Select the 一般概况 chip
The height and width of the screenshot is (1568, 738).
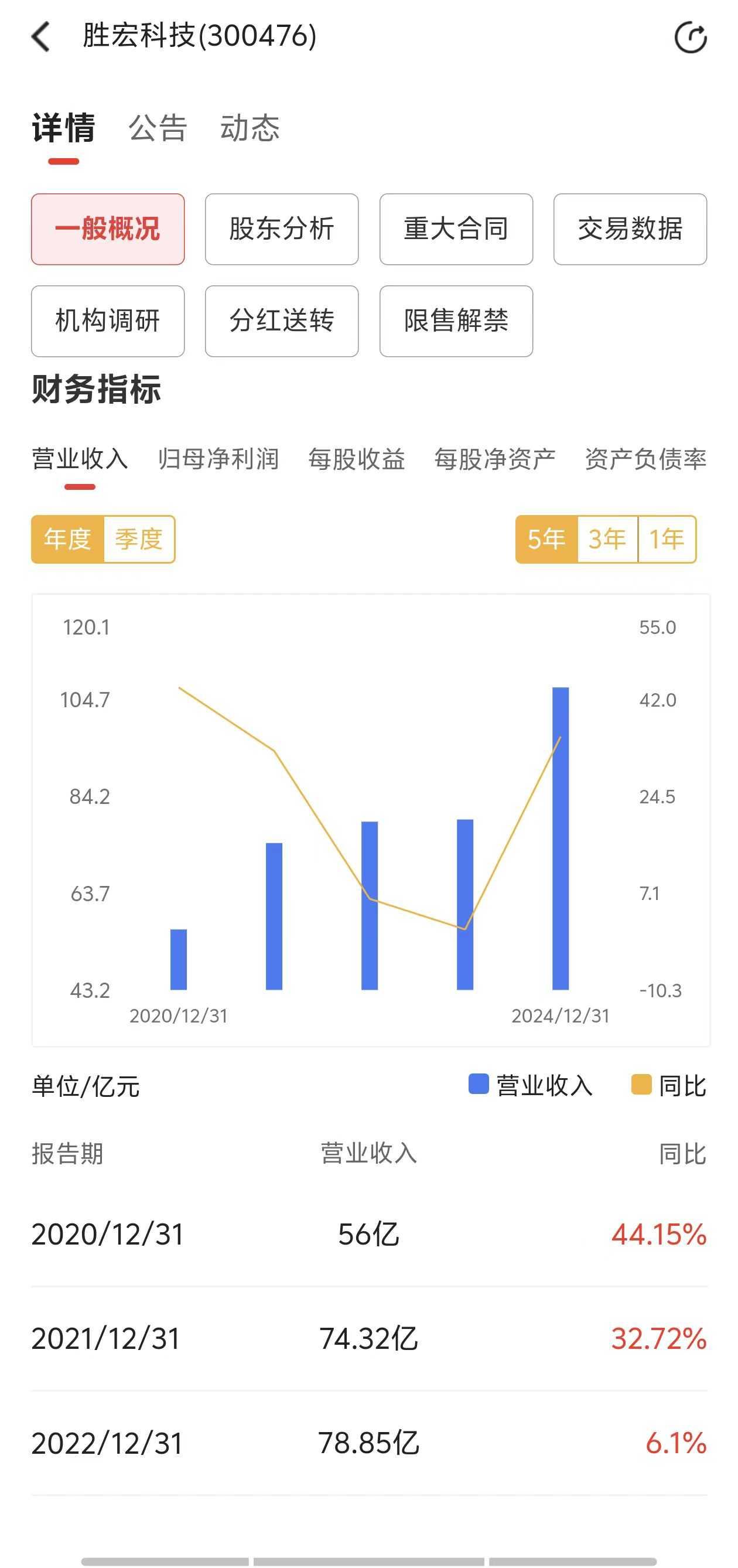(108, 230)
